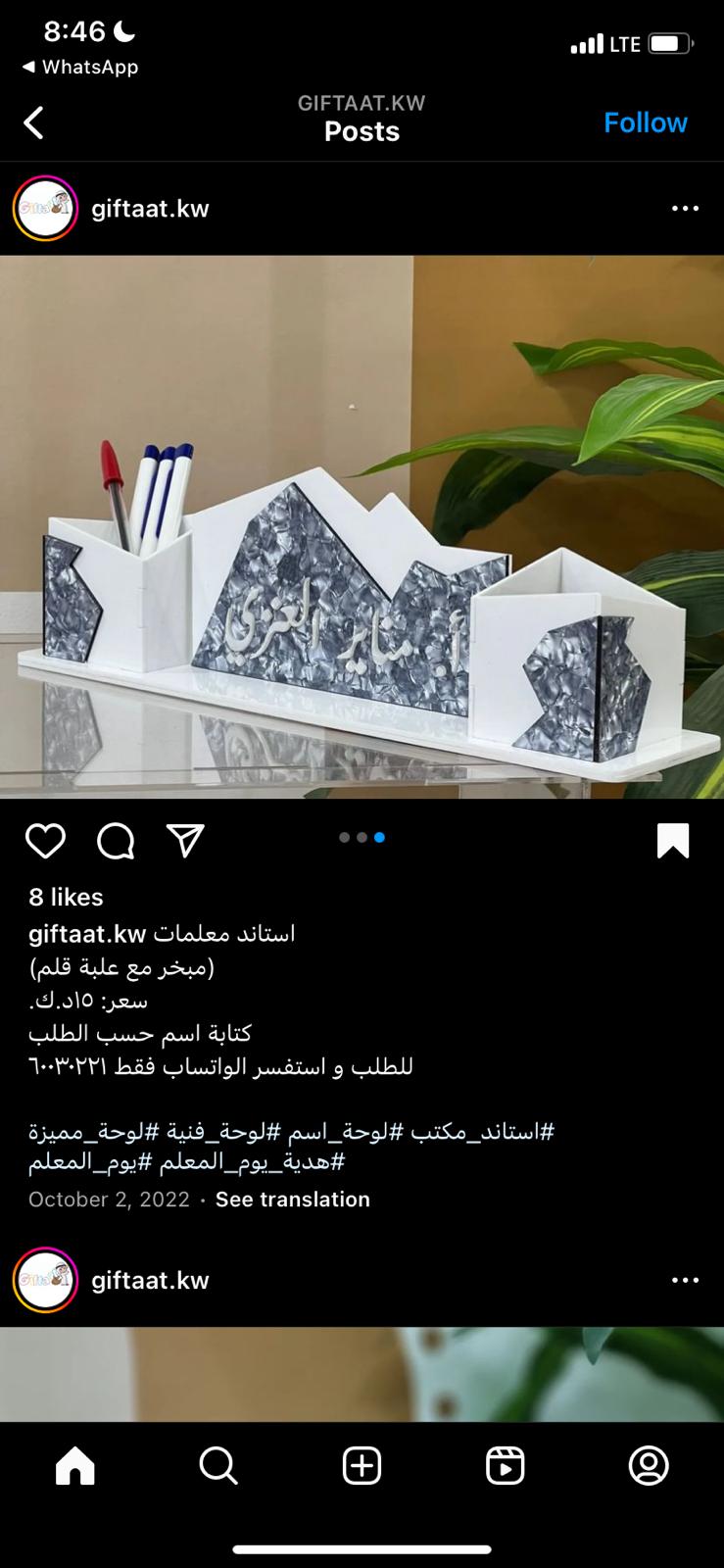Open hashtag #يوم_المعلم in caption
724x1568 pixels.
[x=81, y=1162]
